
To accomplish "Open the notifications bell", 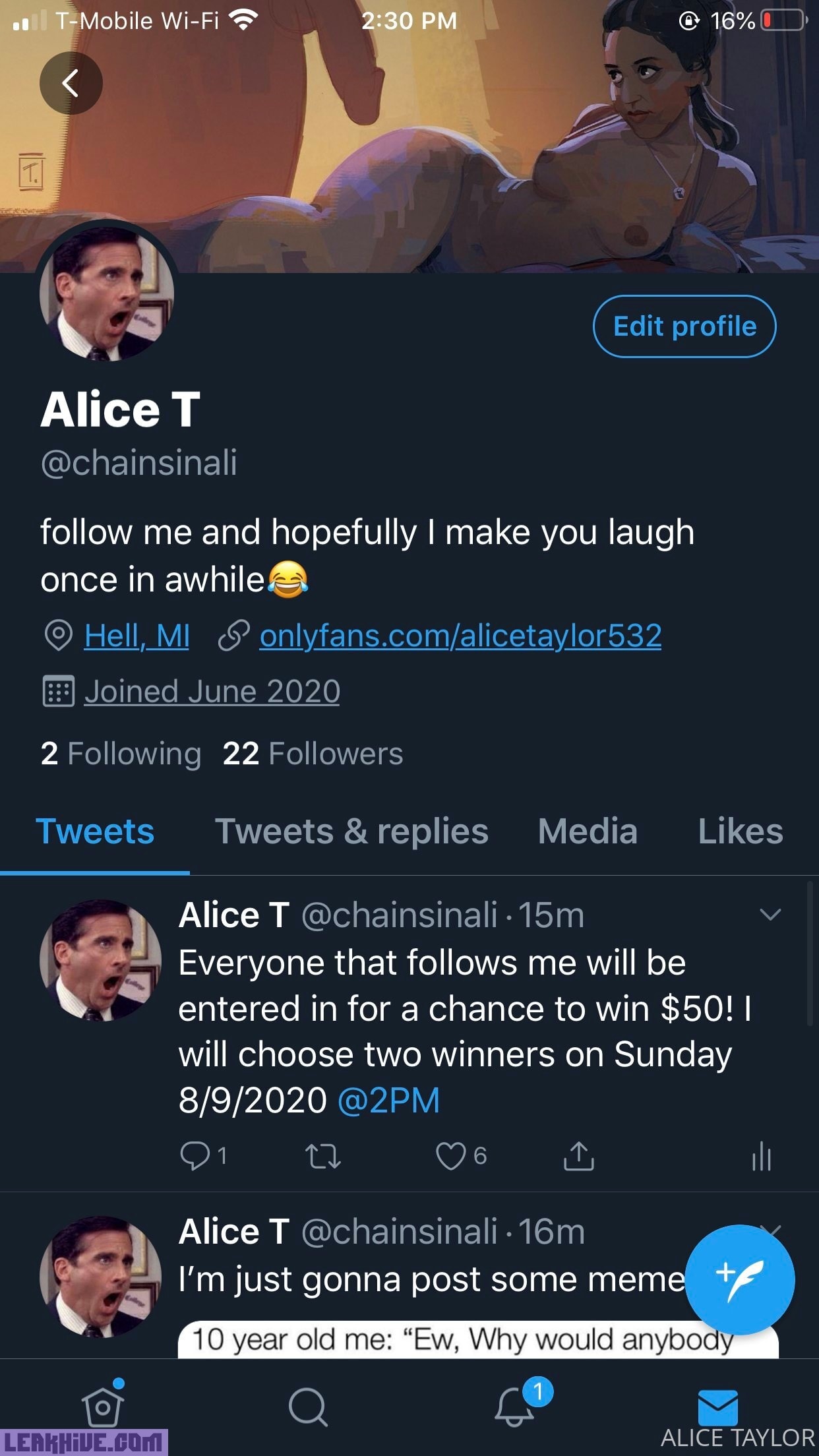I will [514, 1406].
